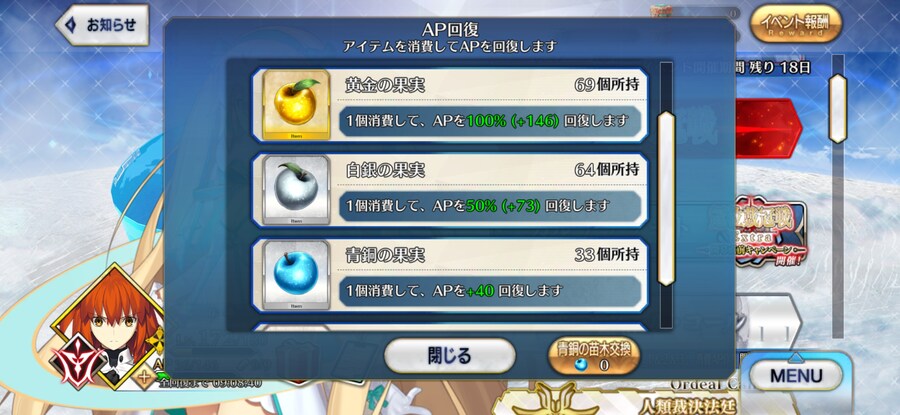This screenshot has height=415, width=900.
Task: Open the お知らせ news button
Action: 100,25
